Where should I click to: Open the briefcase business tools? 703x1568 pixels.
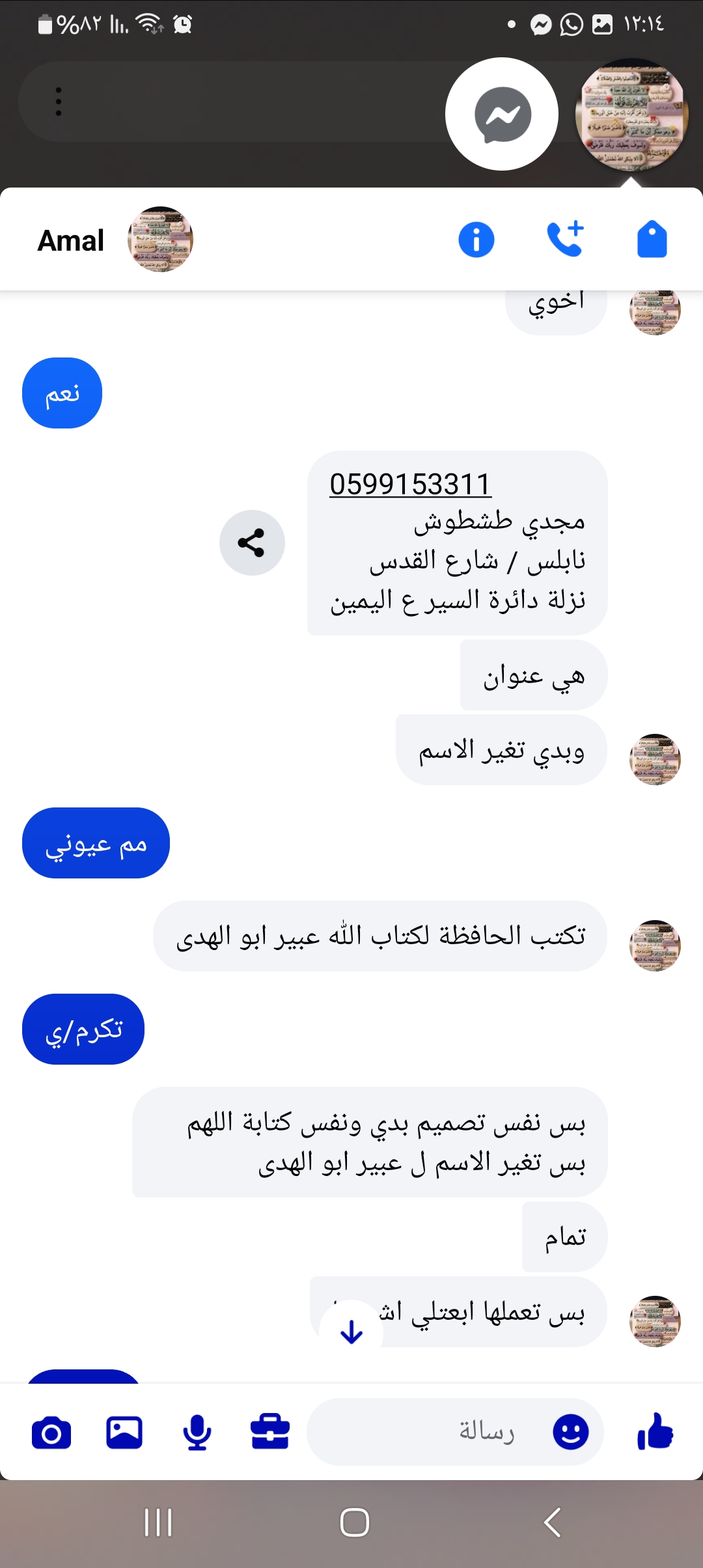[270, 1433]
